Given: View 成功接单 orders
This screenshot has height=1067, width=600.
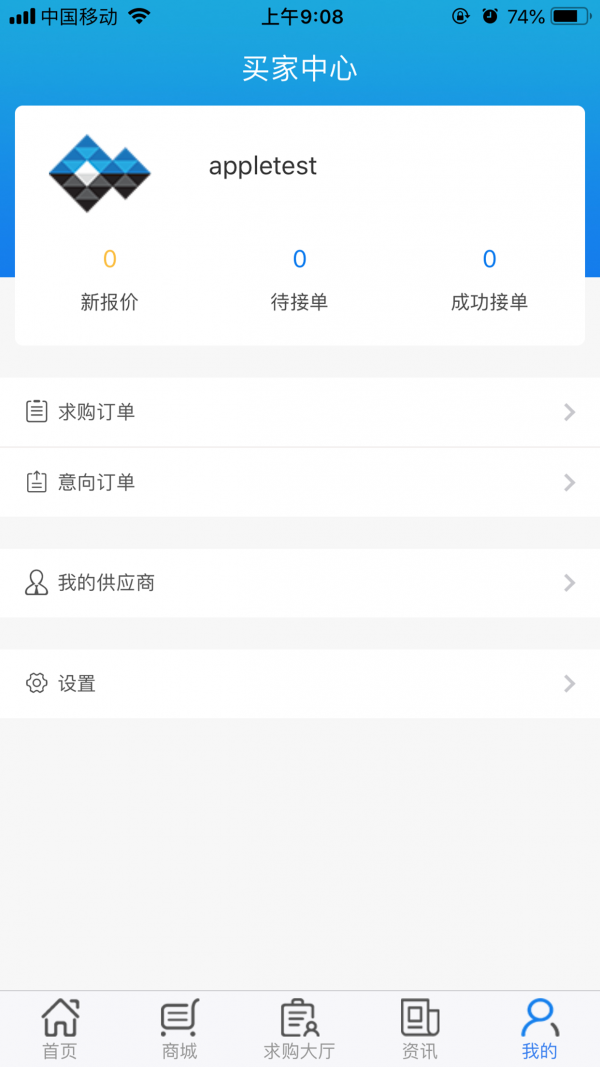Looking at the screenshot, I should coord(489,279).
